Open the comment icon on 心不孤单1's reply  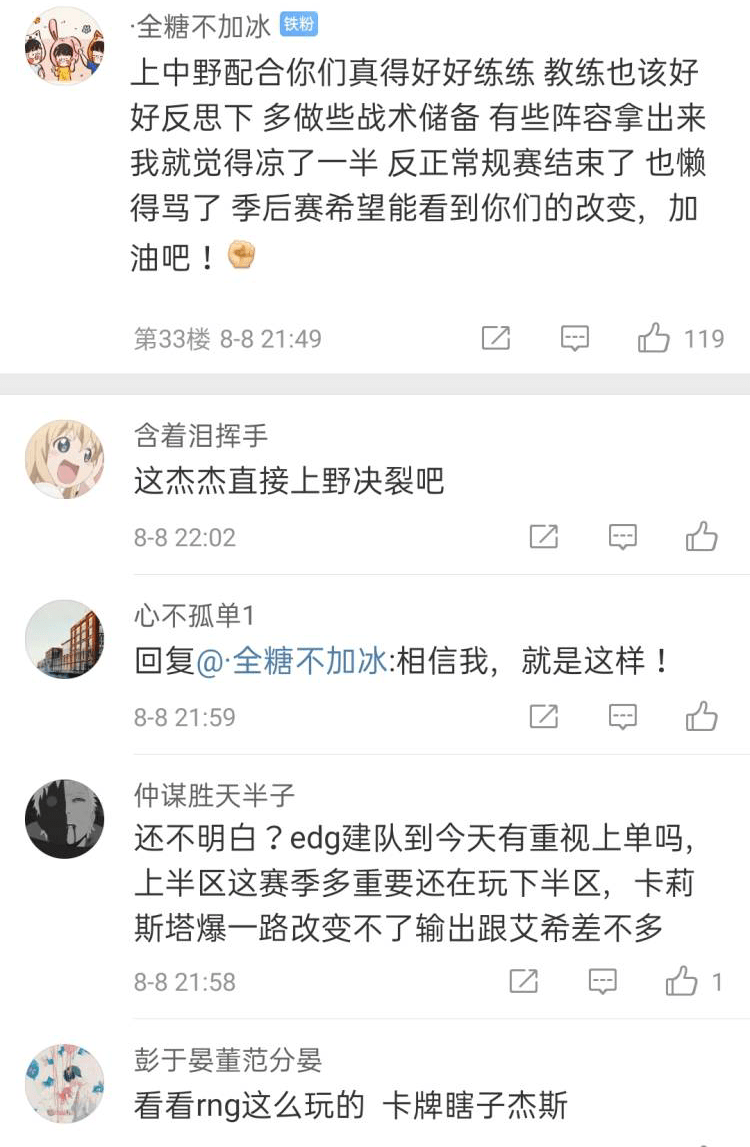(x=622, y=717)
